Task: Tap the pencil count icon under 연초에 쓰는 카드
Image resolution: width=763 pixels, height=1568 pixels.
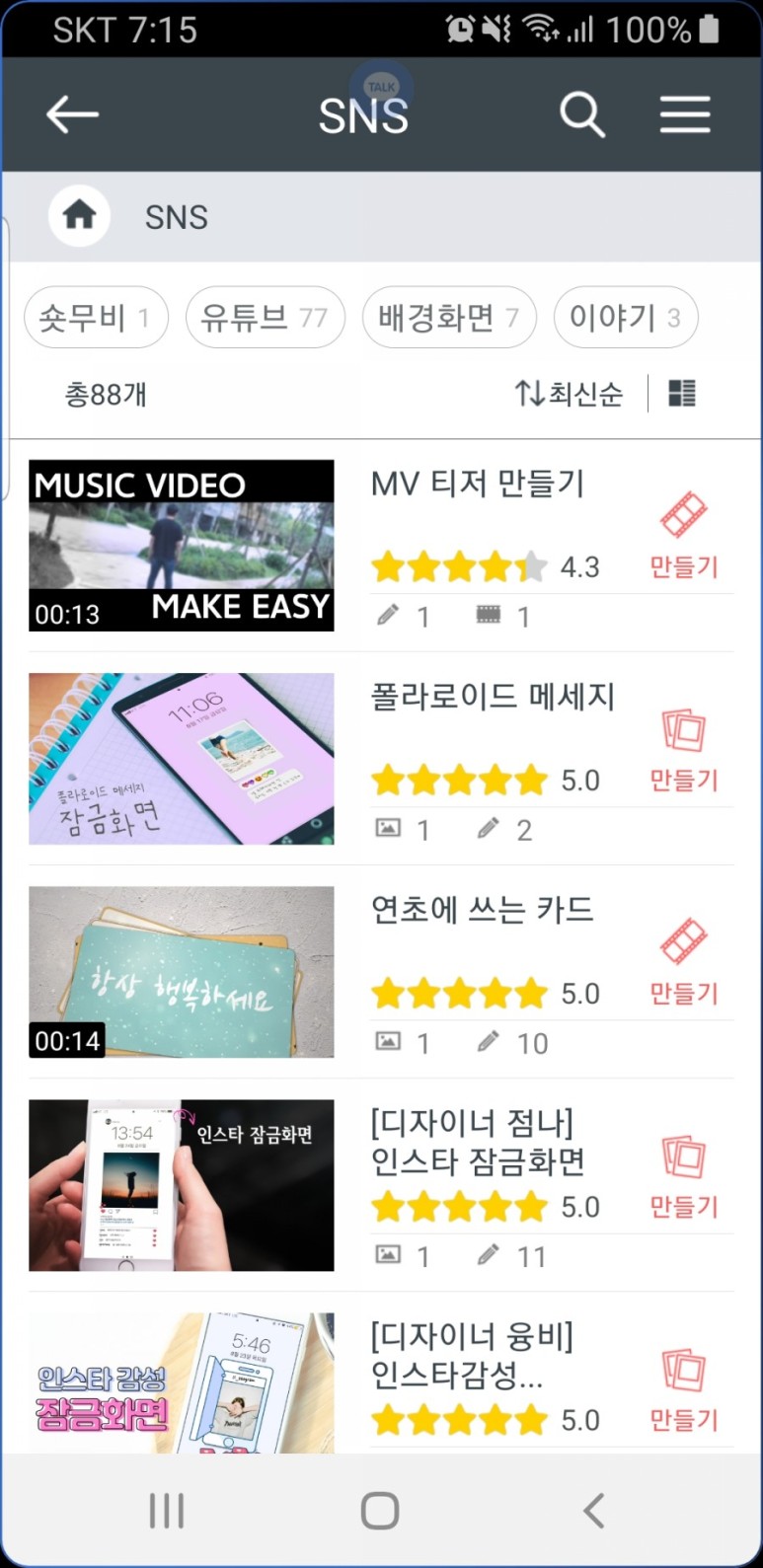Action: pos(486,1042)
